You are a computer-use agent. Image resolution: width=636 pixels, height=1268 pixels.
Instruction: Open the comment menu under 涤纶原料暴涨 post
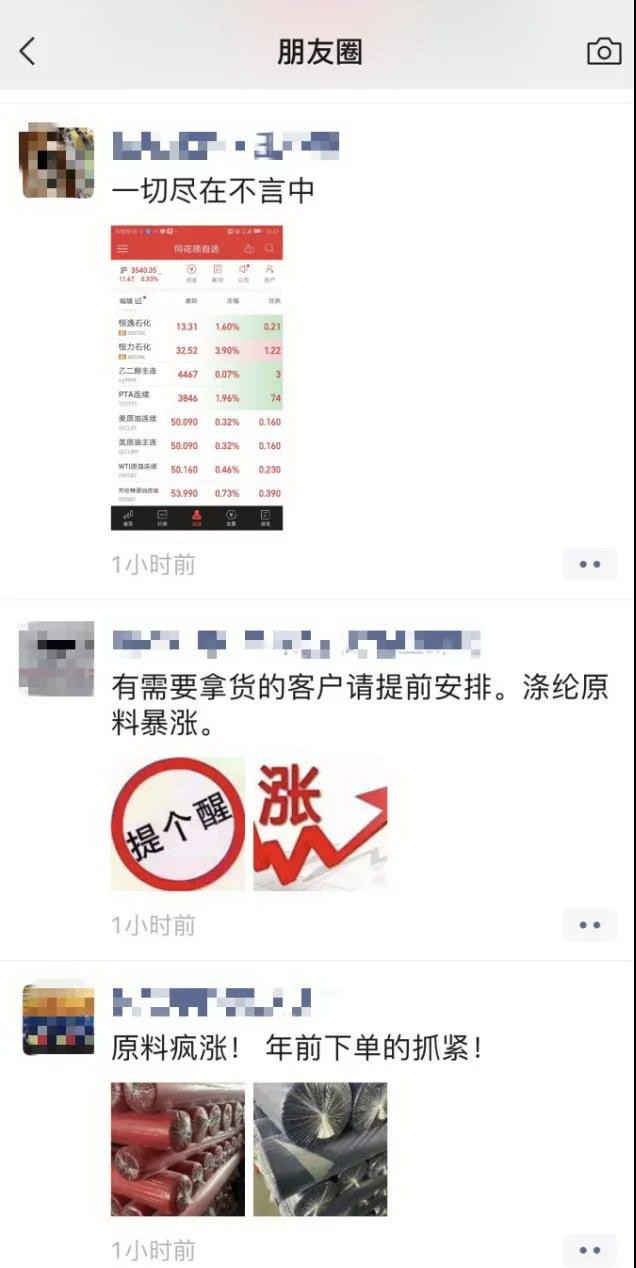click(589, 925)
